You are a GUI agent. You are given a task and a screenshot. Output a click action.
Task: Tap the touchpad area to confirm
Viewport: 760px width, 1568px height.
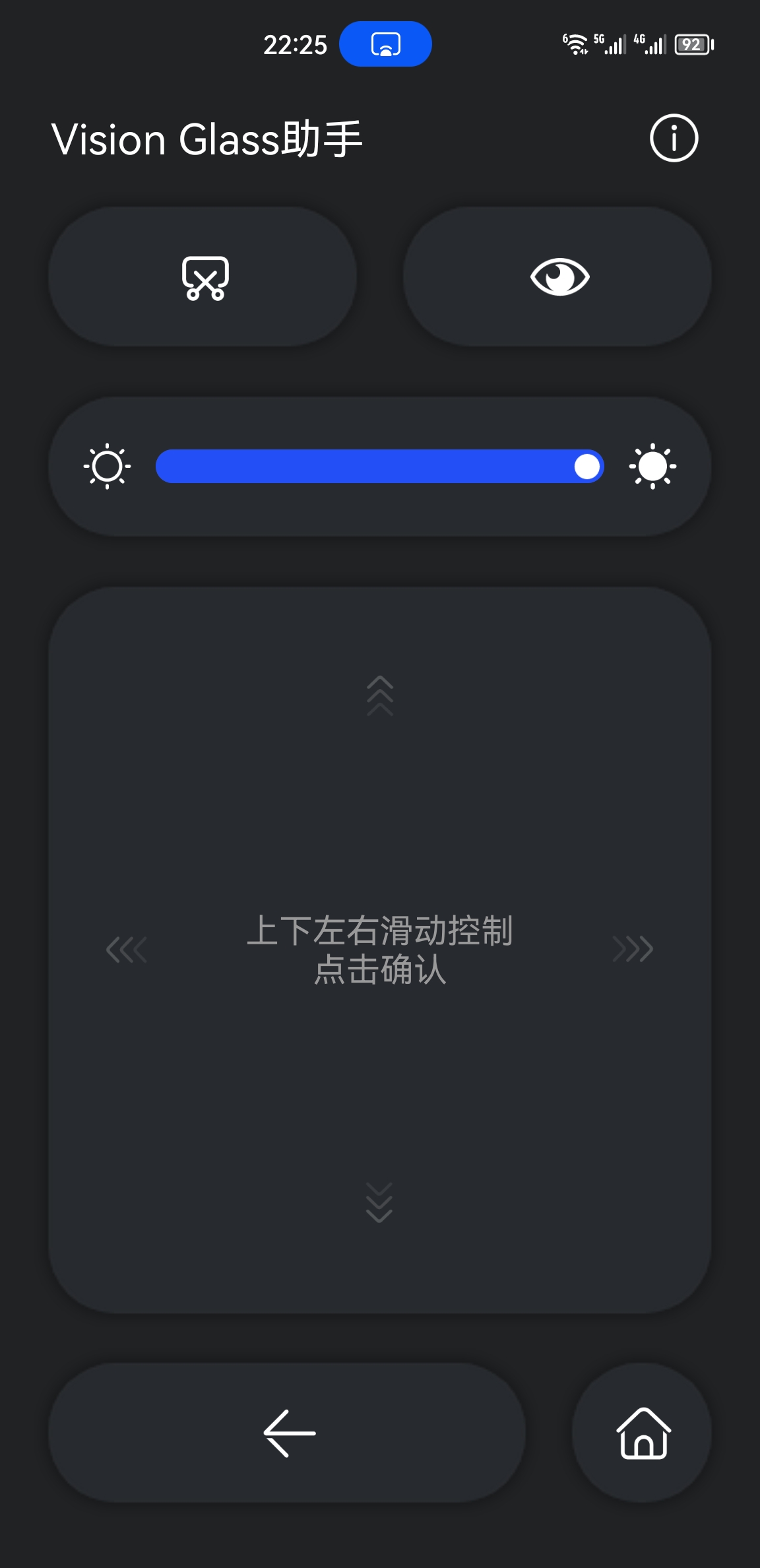379,950
